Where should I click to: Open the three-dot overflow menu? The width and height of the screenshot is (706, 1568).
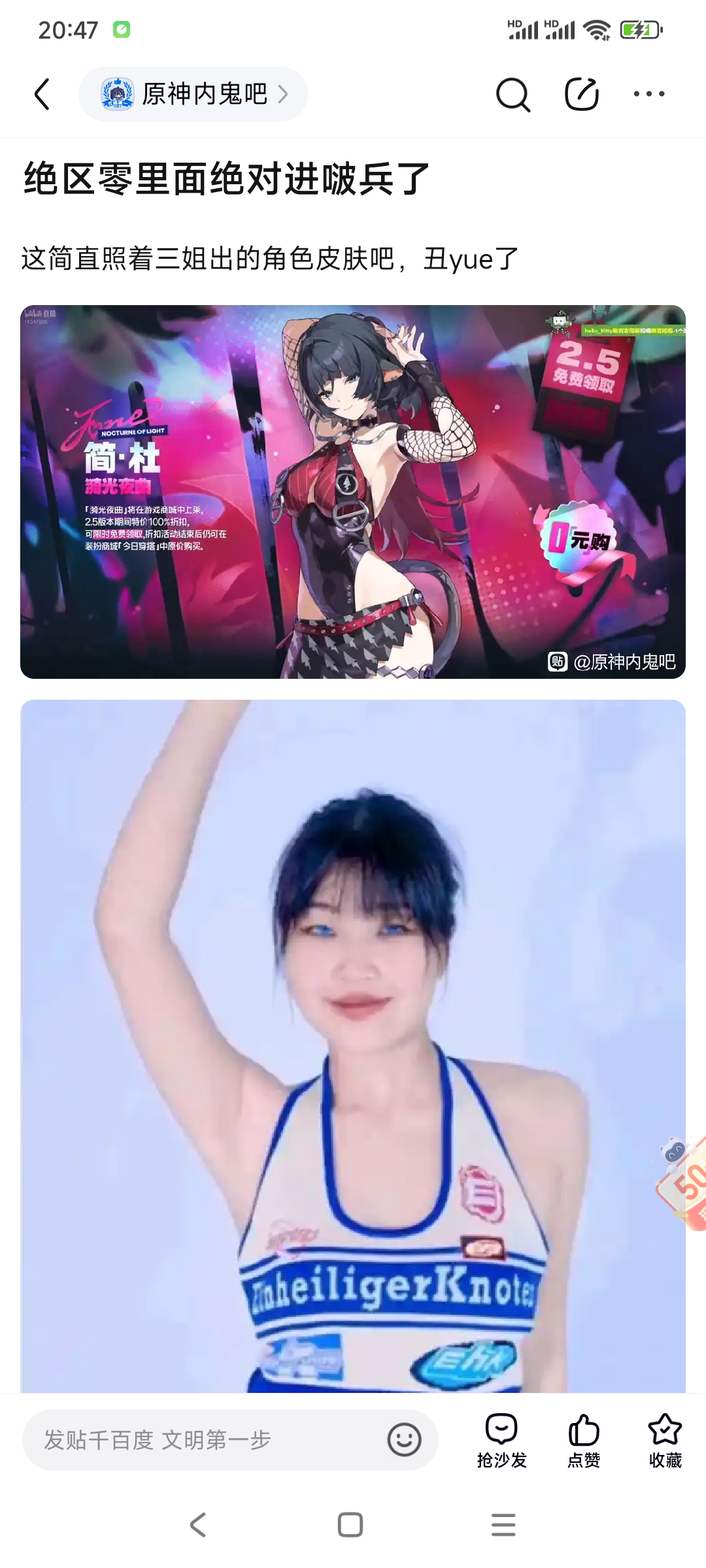pos(649,94)
